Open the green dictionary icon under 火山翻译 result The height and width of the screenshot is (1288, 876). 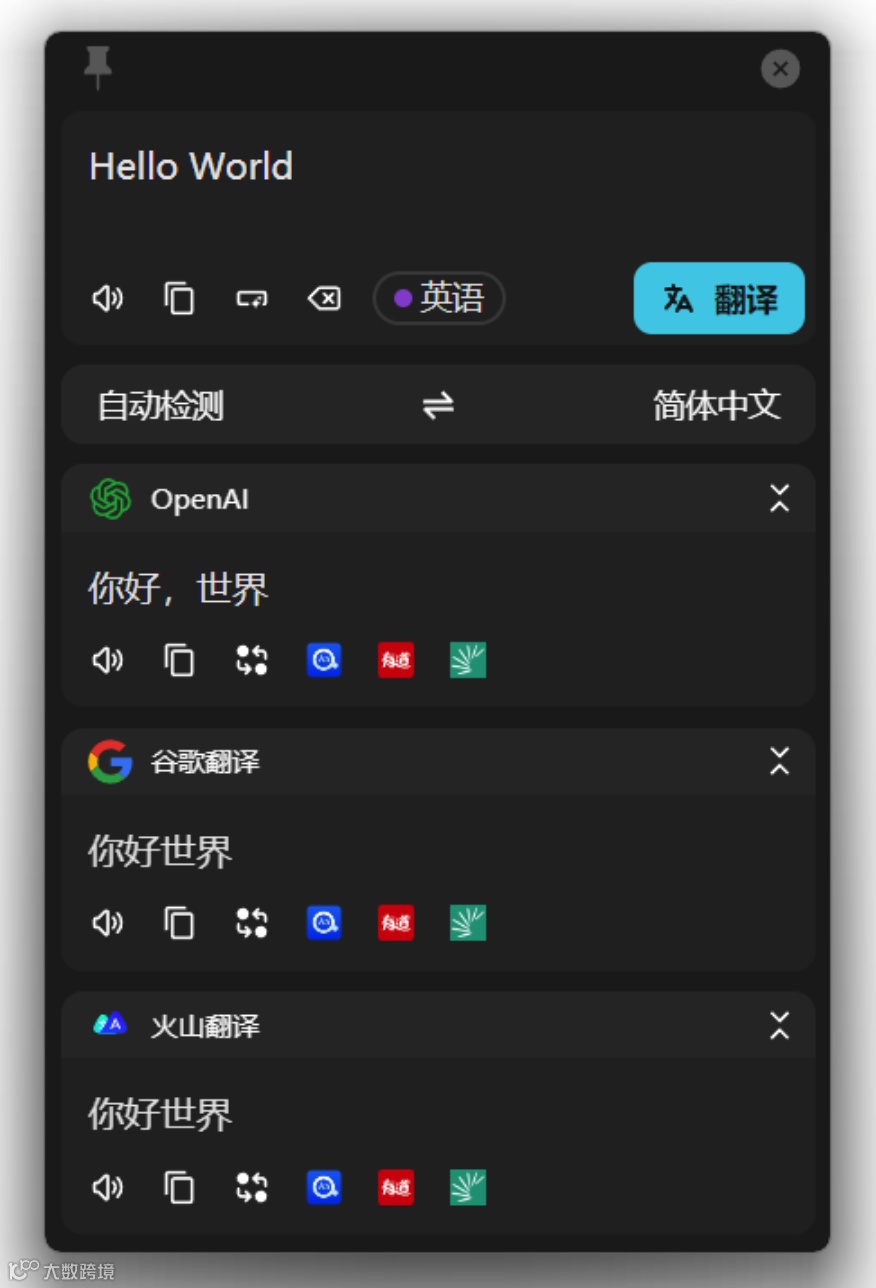click(x=466, y=1188)
